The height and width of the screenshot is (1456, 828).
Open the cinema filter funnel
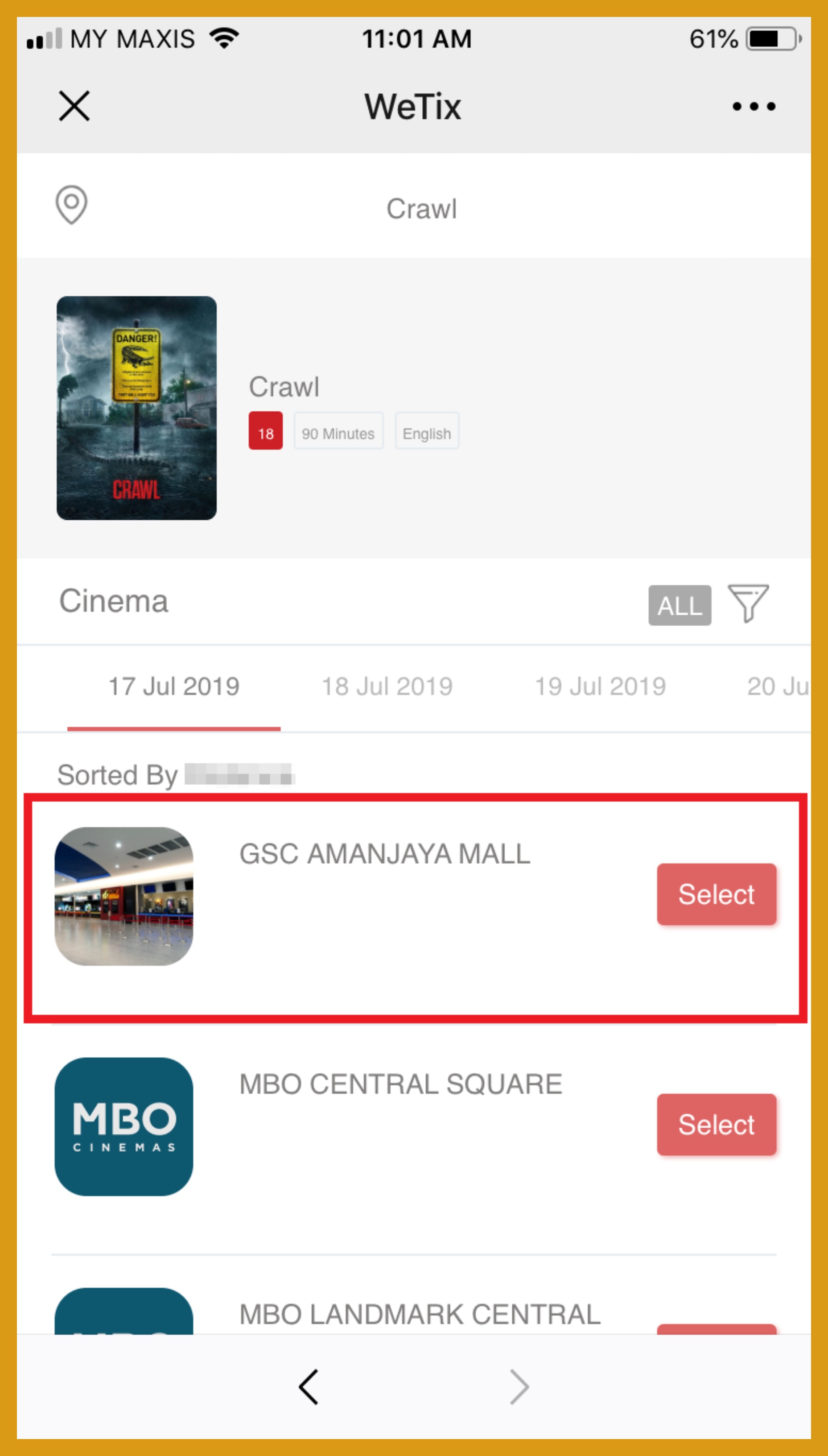pos(748,604)
